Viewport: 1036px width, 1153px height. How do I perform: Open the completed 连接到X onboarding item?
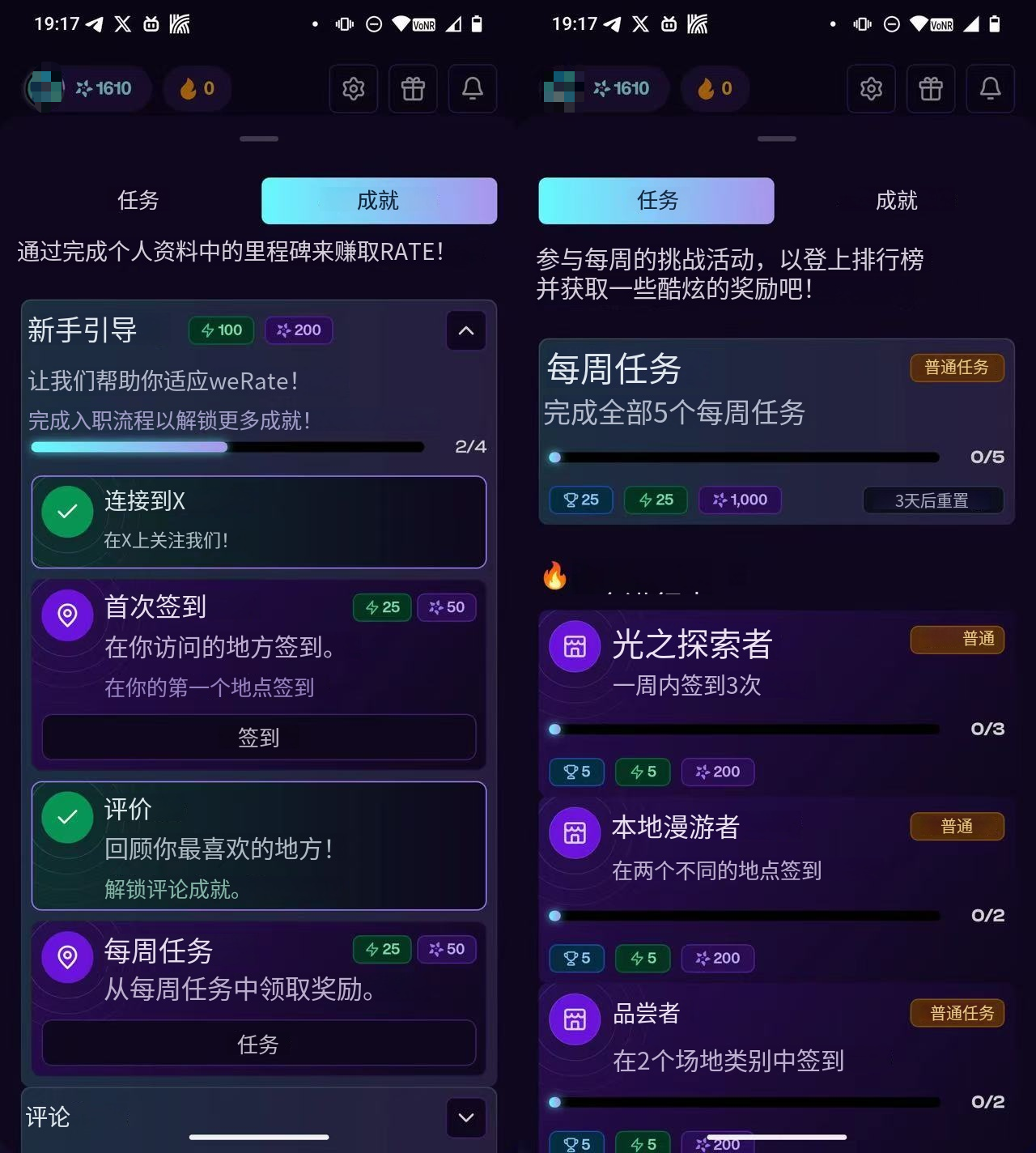[x=258, y=521]
